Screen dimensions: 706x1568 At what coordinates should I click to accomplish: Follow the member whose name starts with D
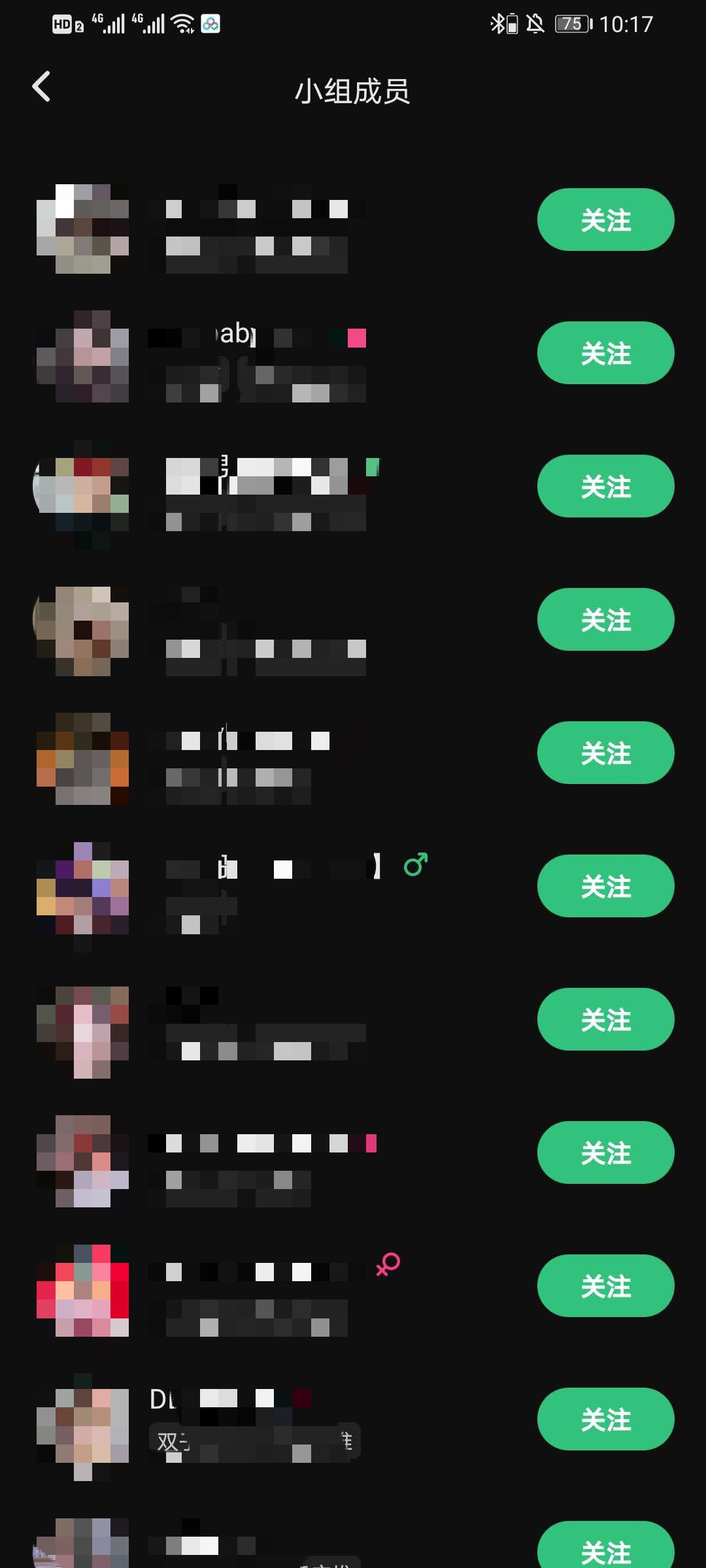coord(605,1419)
